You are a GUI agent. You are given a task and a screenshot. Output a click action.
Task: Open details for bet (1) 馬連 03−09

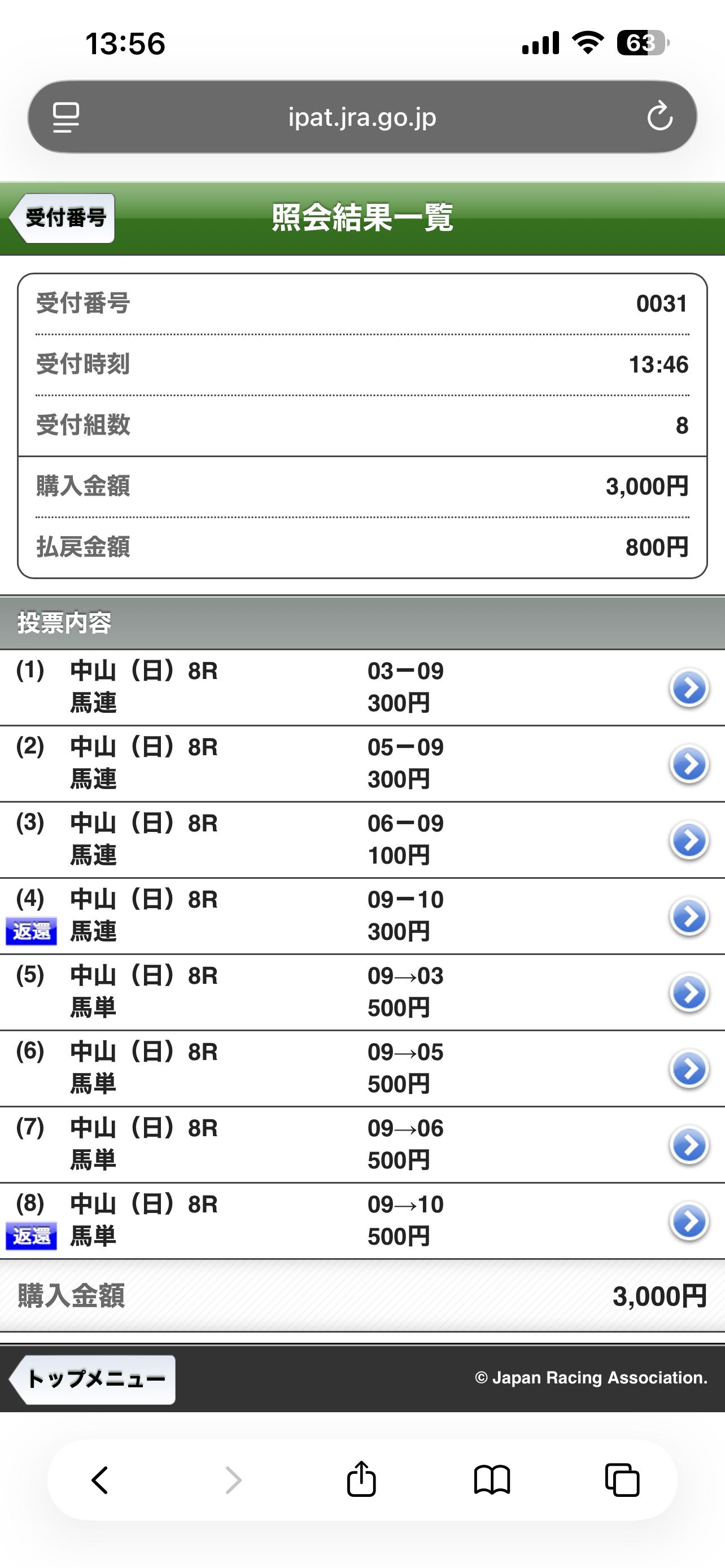click(x=688, y=688)
